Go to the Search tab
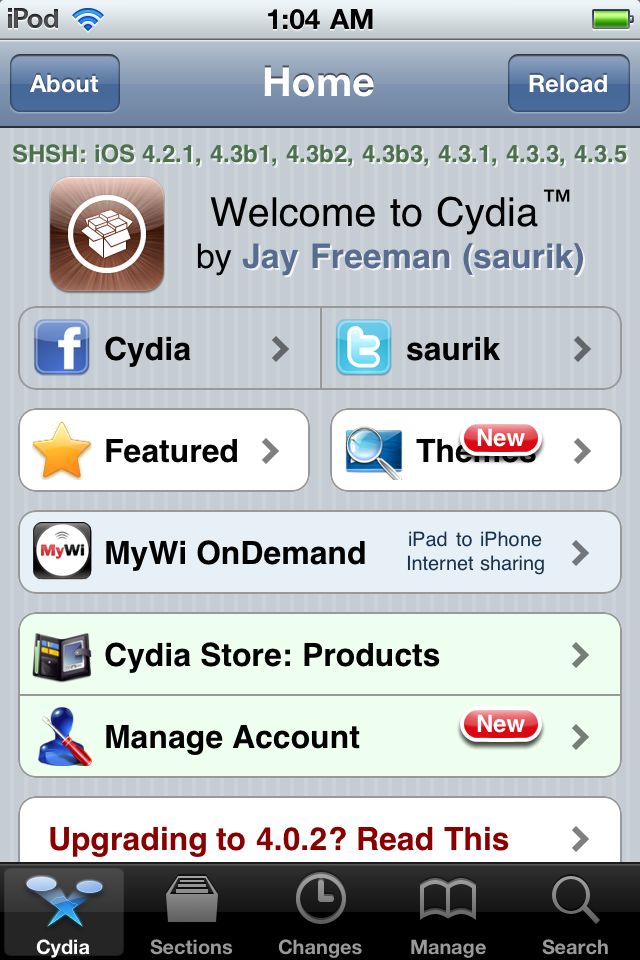Screen dimensions: 640x960 (x=575, y=913)
